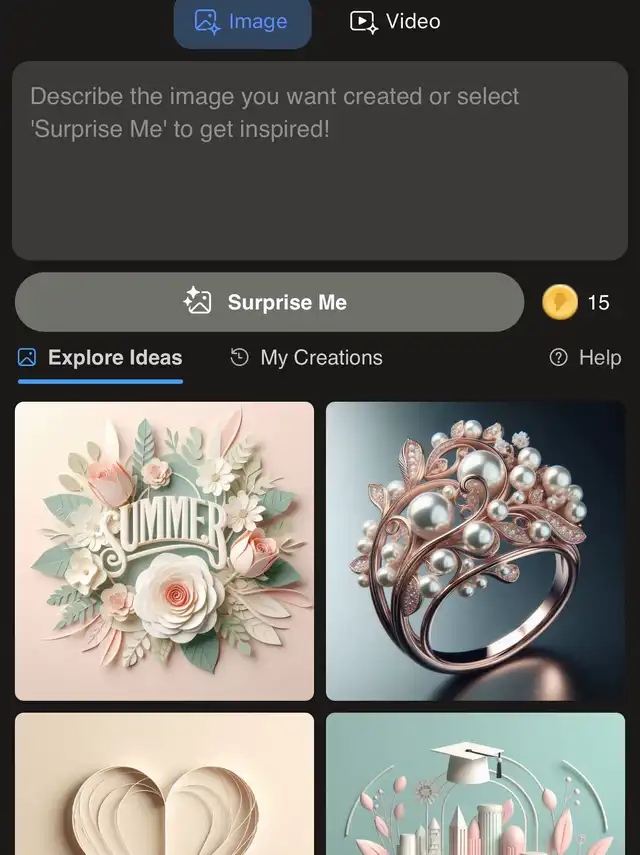Open the rose gold pearl ring idea
Viewport: 640px width, 855px height.
[x=475, y=551]
